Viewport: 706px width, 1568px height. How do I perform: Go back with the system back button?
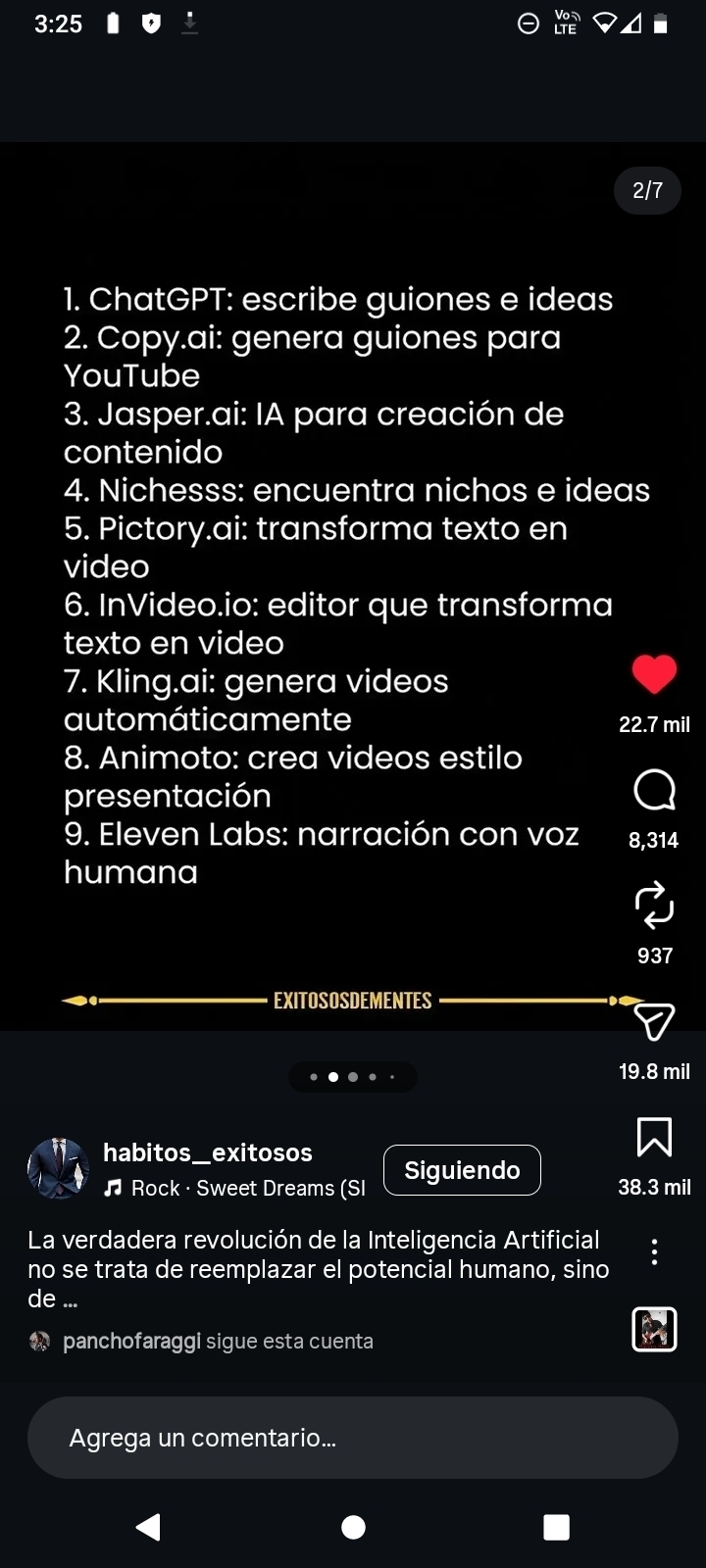point(148,1527)
